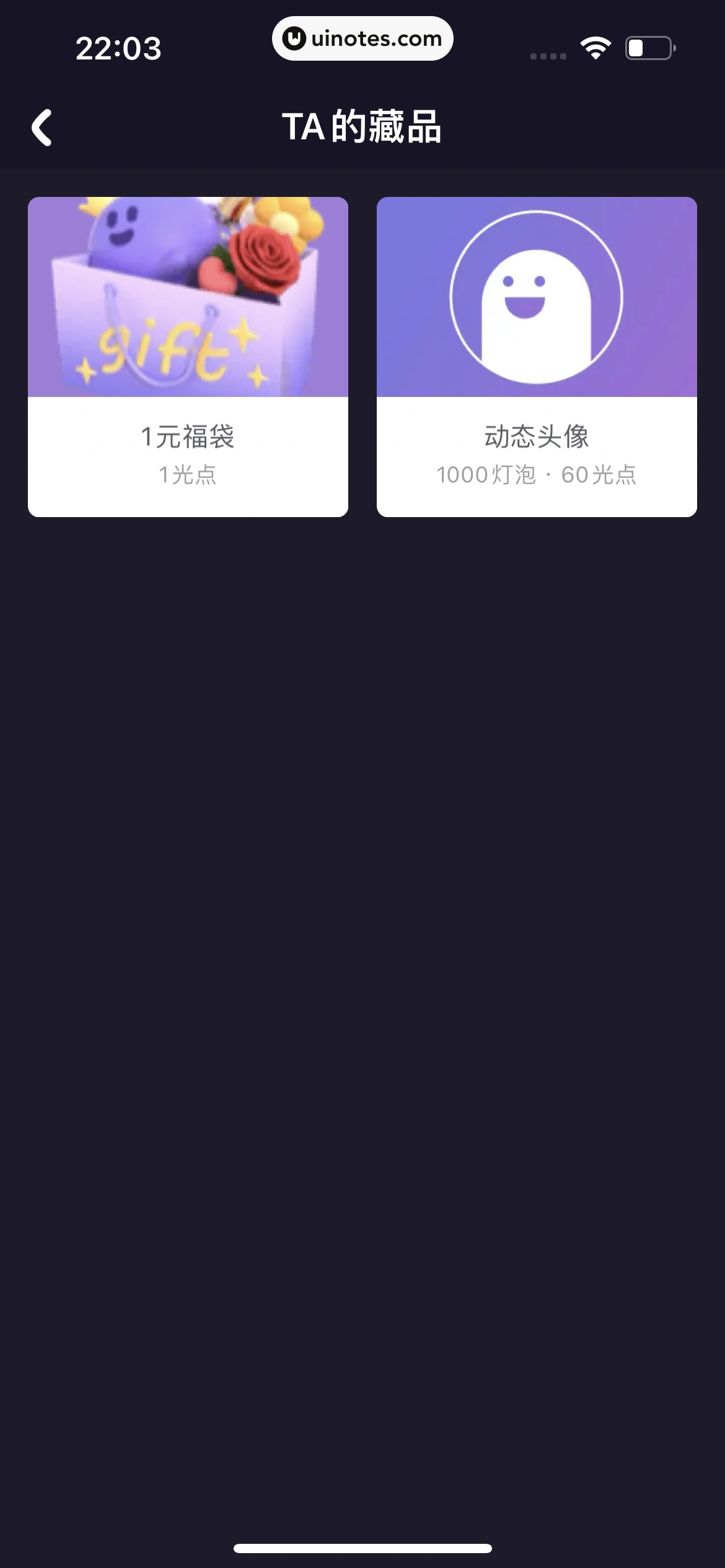Tap the uinotes.com pill at the top
The height and width of the screenshot is (1568, 725).
point(362,38)
